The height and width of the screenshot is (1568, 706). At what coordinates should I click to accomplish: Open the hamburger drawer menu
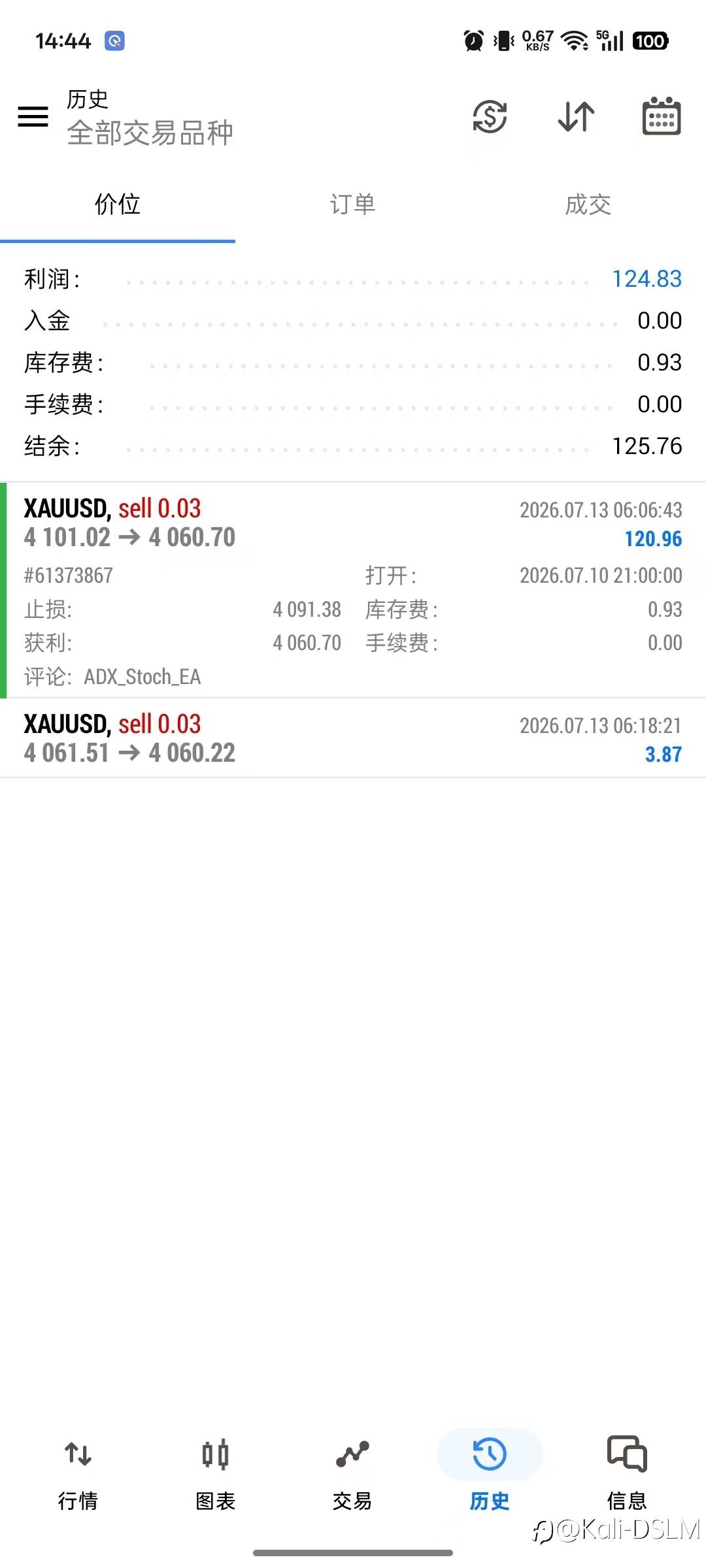(x=33, y=117)
